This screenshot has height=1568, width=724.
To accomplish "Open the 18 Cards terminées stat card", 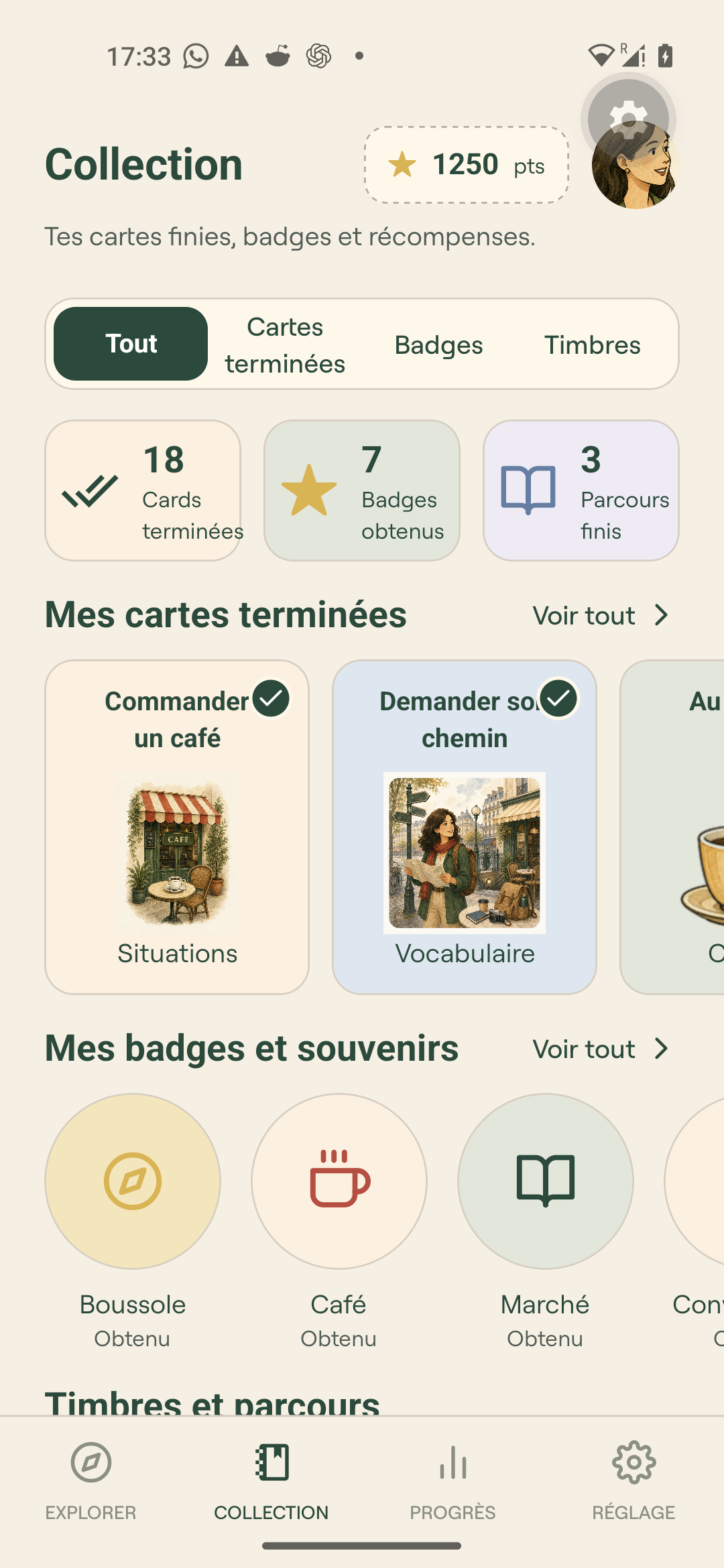I will pyautogui.click(x=143, y=491).
